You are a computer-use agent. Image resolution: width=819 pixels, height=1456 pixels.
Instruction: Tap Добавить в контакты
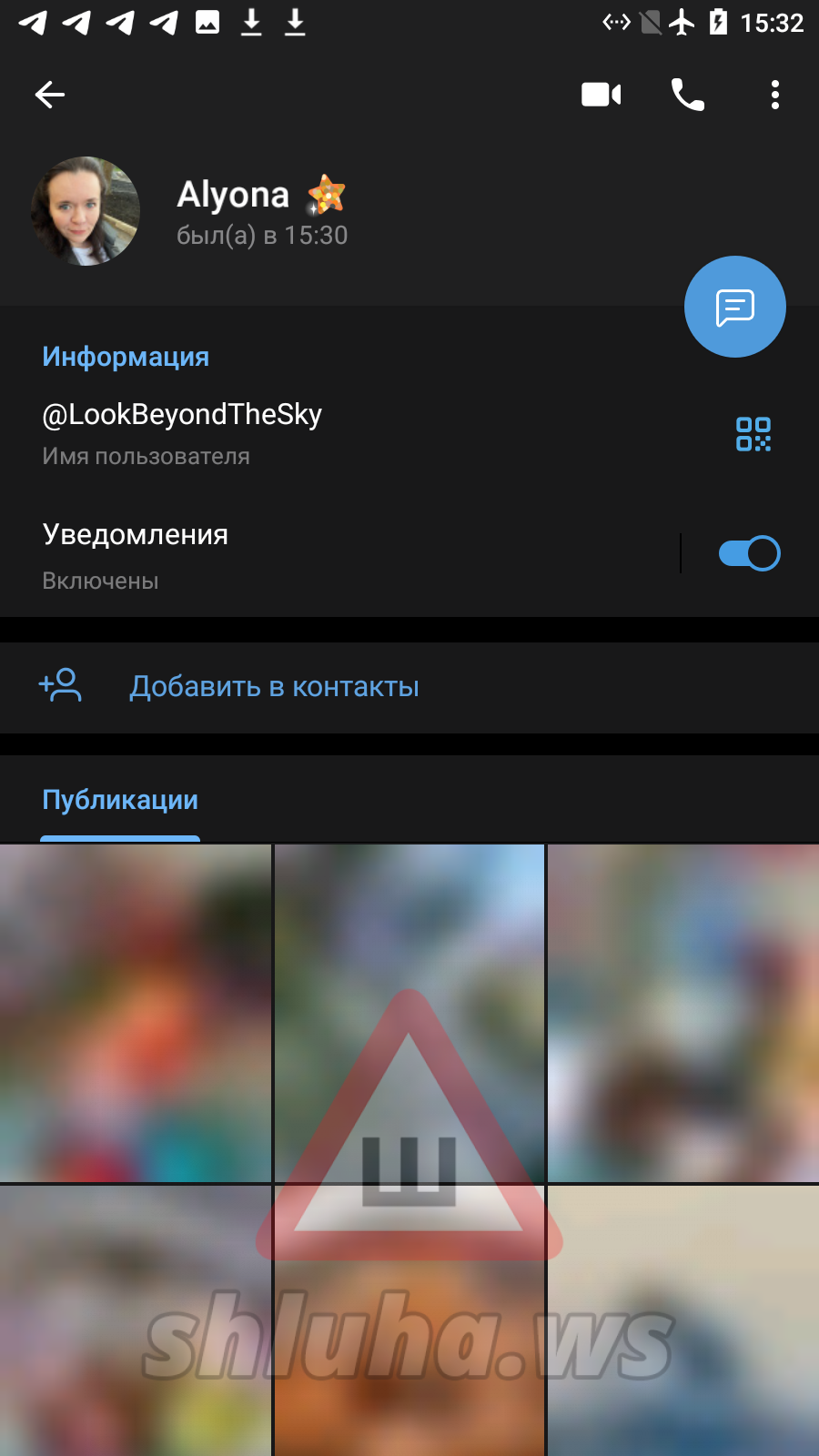pos(273,687)
